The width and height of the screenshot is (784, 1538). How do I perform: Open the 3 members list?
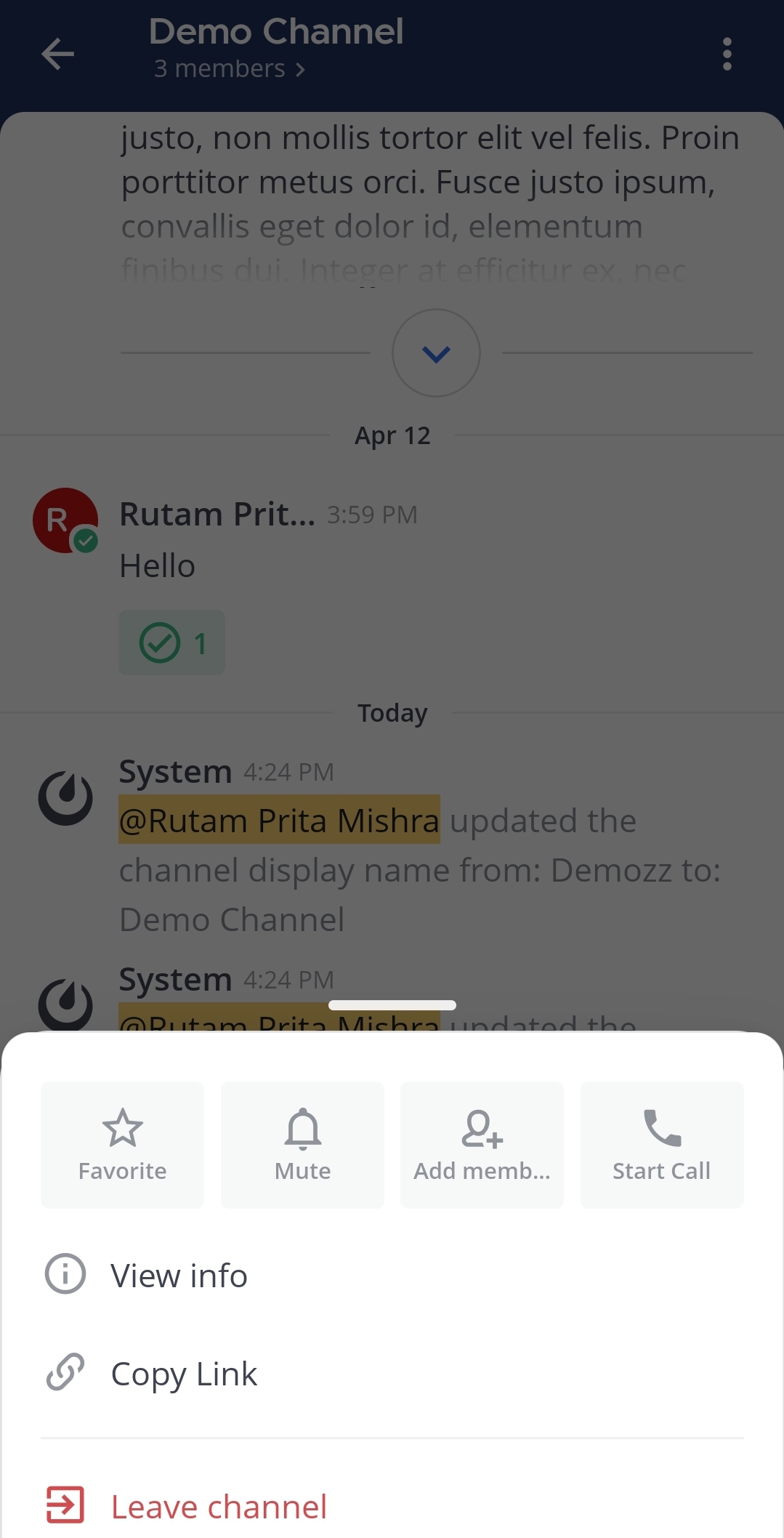coord(229,69)
